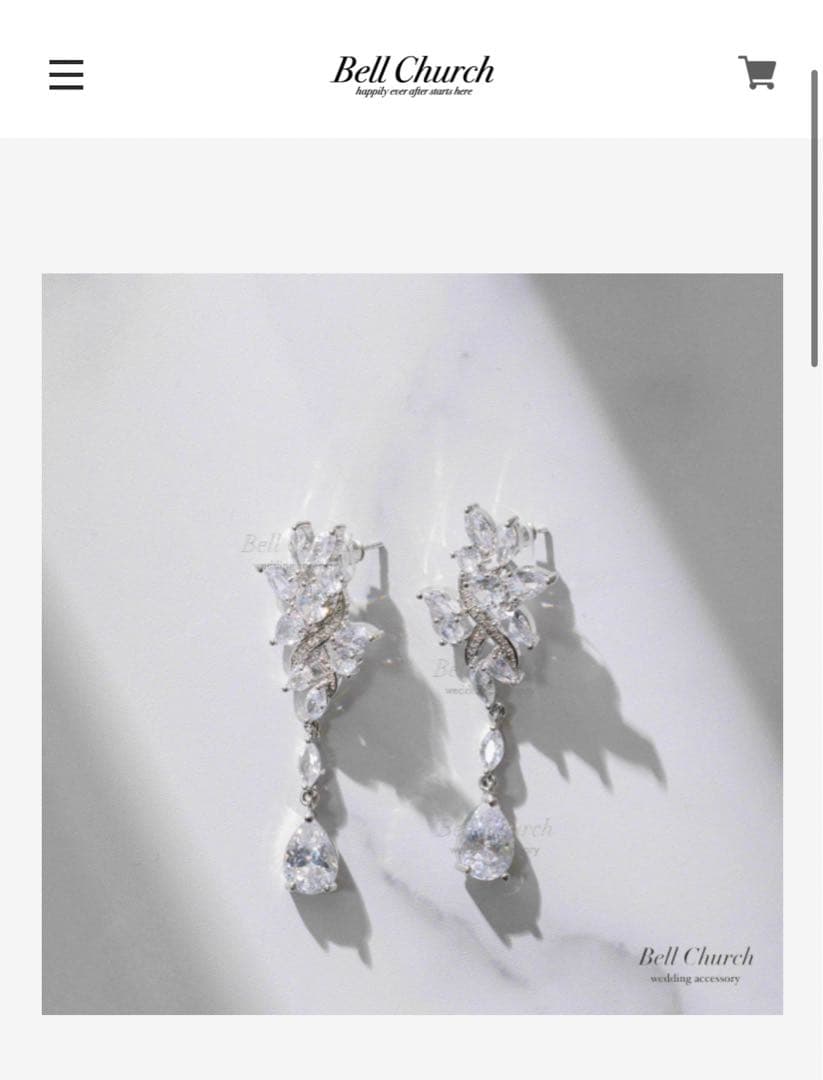
Task: Open the shopping cart
Action: (758, 72)
